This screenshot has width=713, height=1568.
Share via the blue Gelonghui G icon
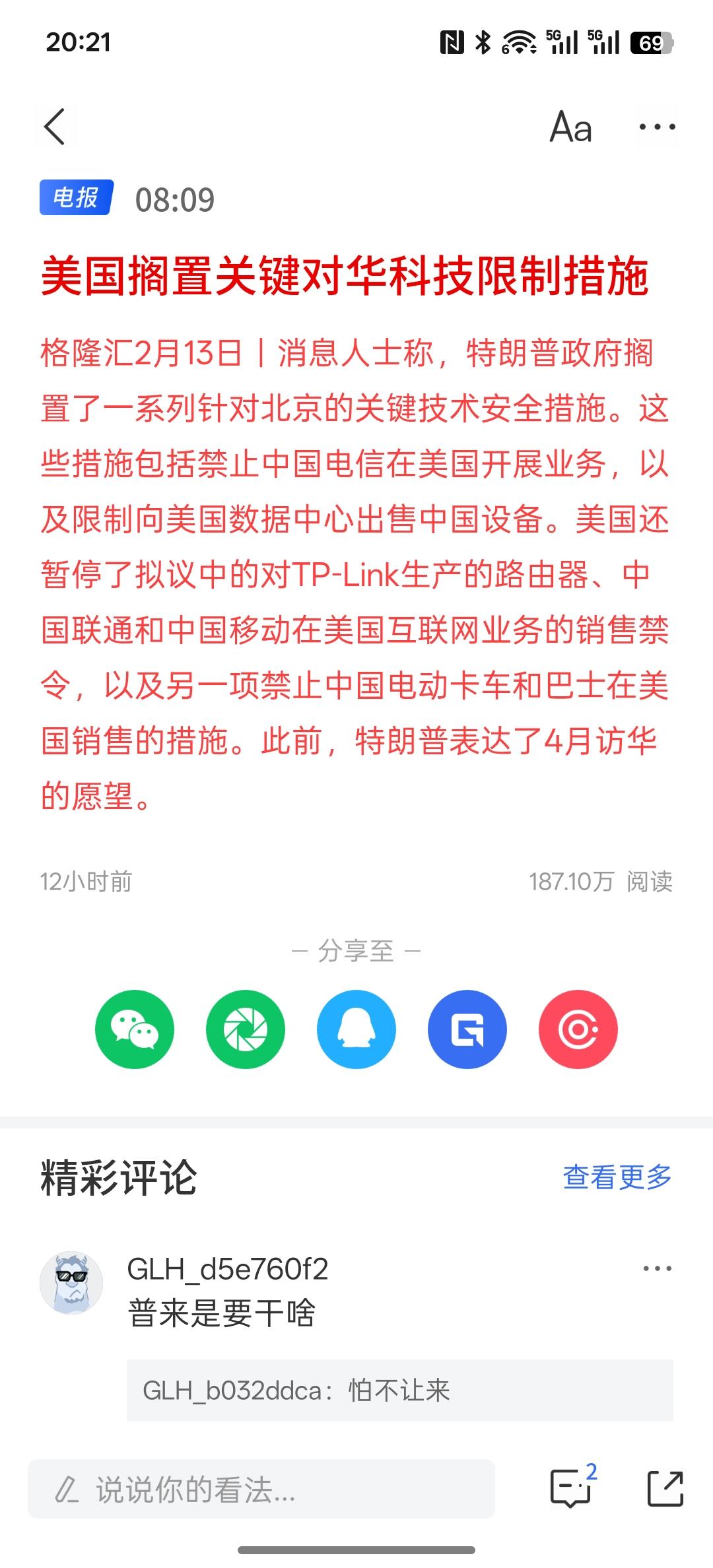point(467,1029)
